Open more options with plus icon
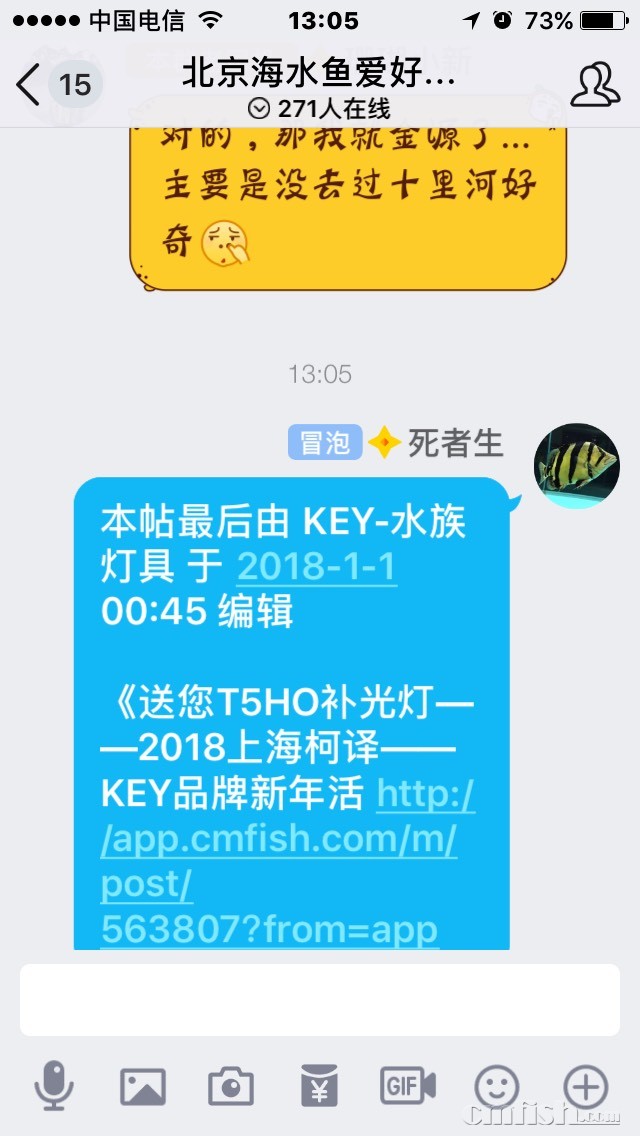This screenshot has height=1136, width=640. tap(585, 1086)
